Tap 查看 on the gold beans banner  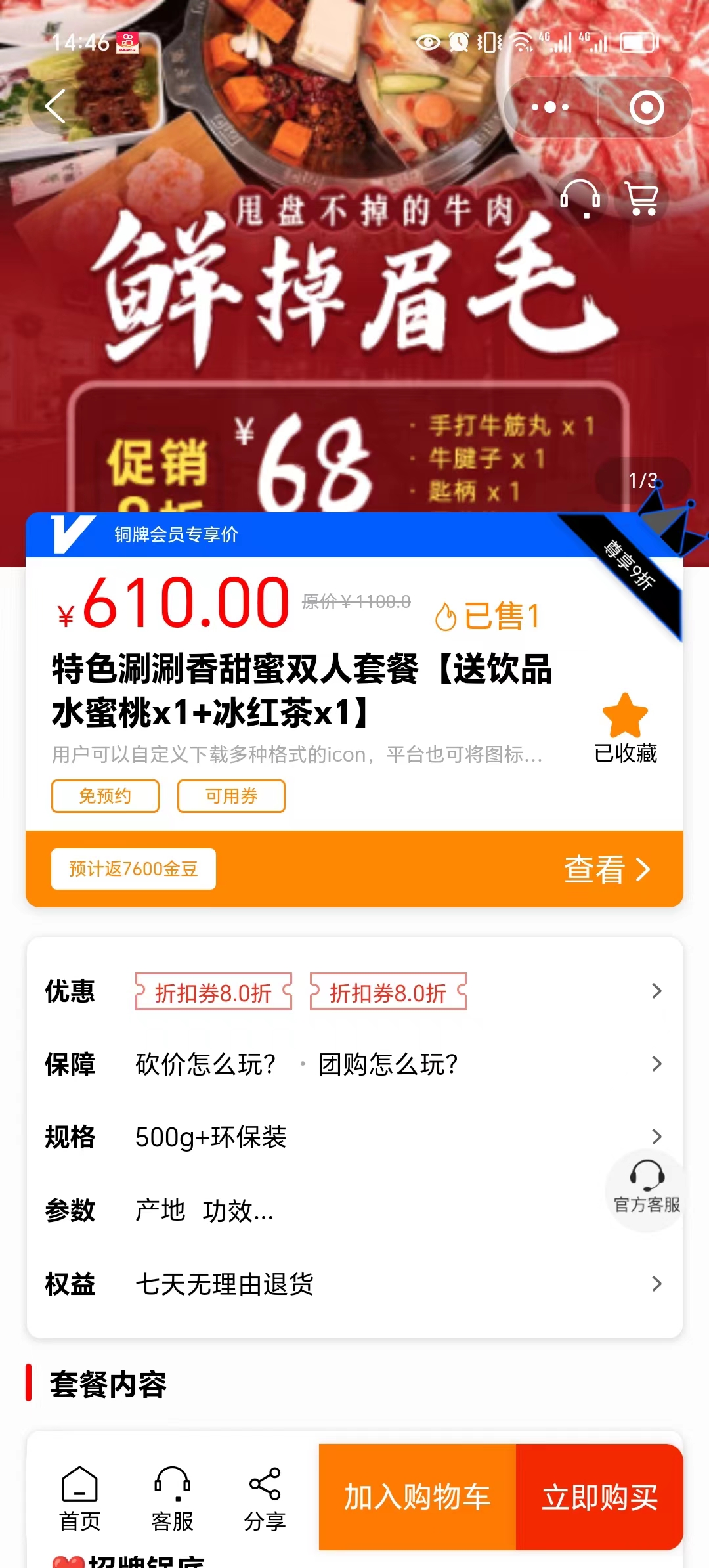(607, 869)
